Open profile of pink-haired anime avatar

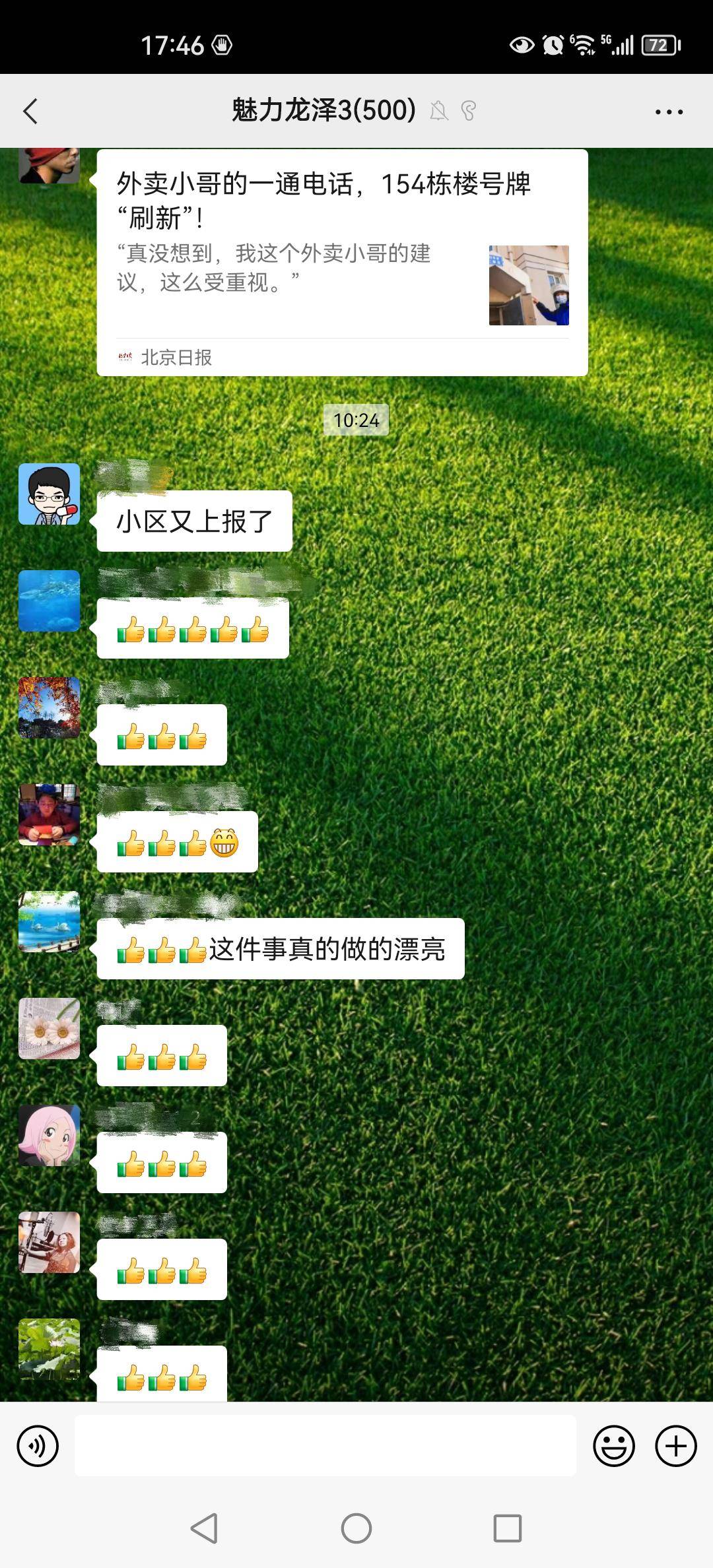50,1136
